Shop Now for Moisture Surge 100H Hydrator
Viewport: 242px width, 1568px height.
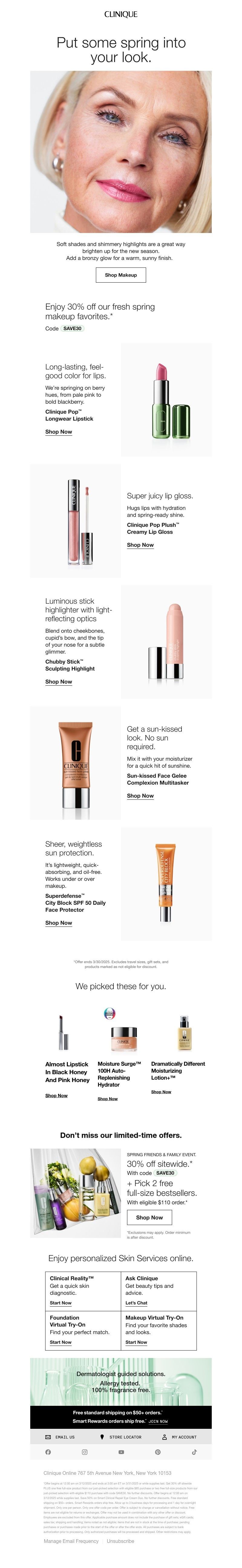(x=108, y=1099)
